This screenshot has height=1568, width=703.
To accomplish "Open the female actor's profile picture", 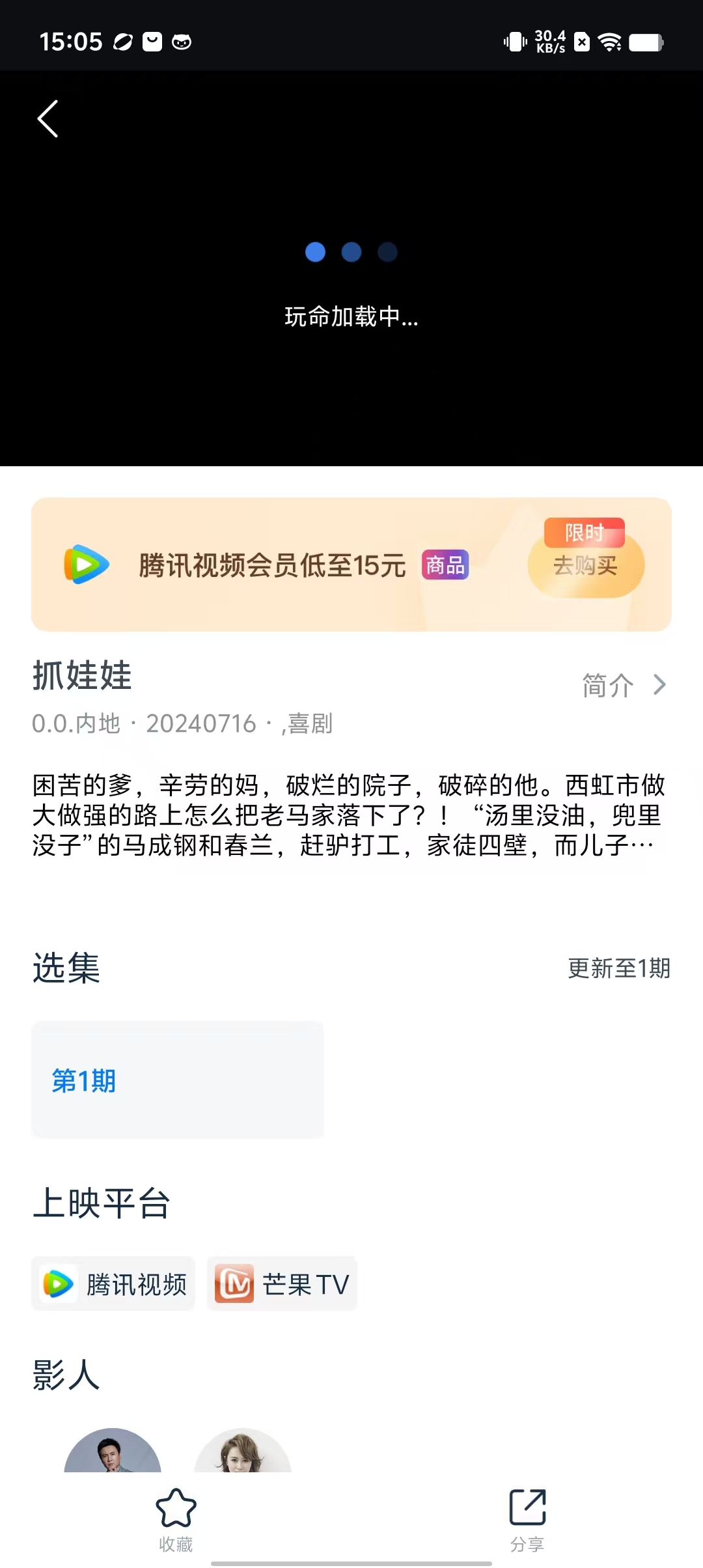I will tap(243, 1452).
